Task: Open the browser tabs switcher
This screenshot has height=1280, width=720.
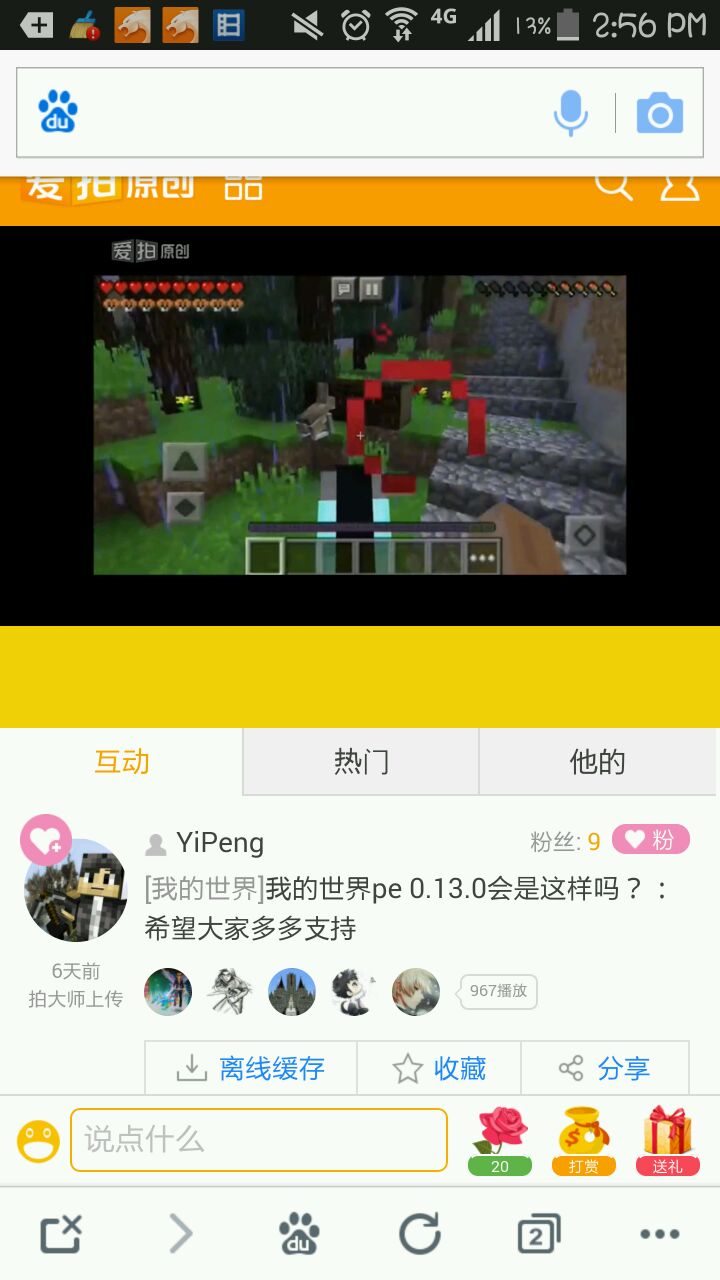Action: 539,1235
